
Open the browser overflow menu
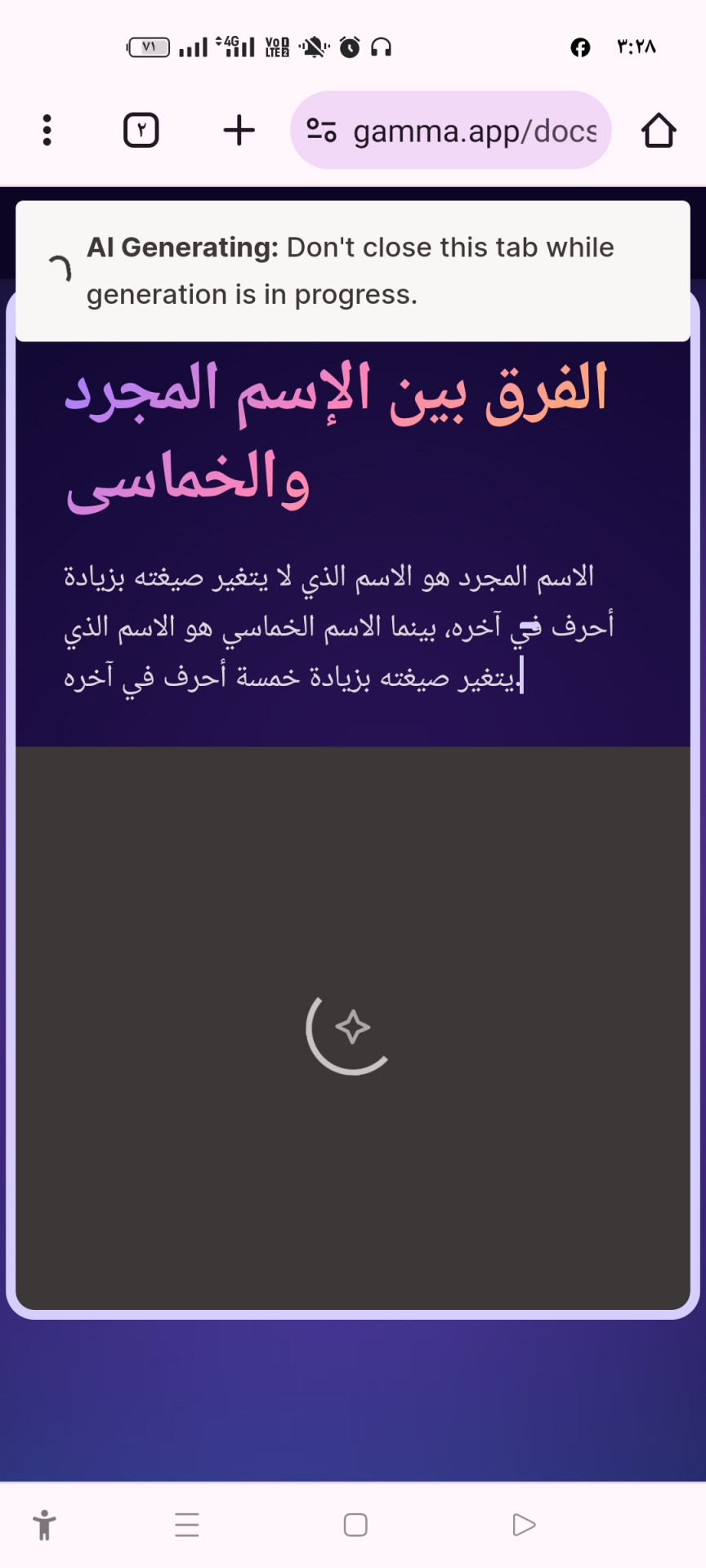pyautogui.click(x=47, y=131)
